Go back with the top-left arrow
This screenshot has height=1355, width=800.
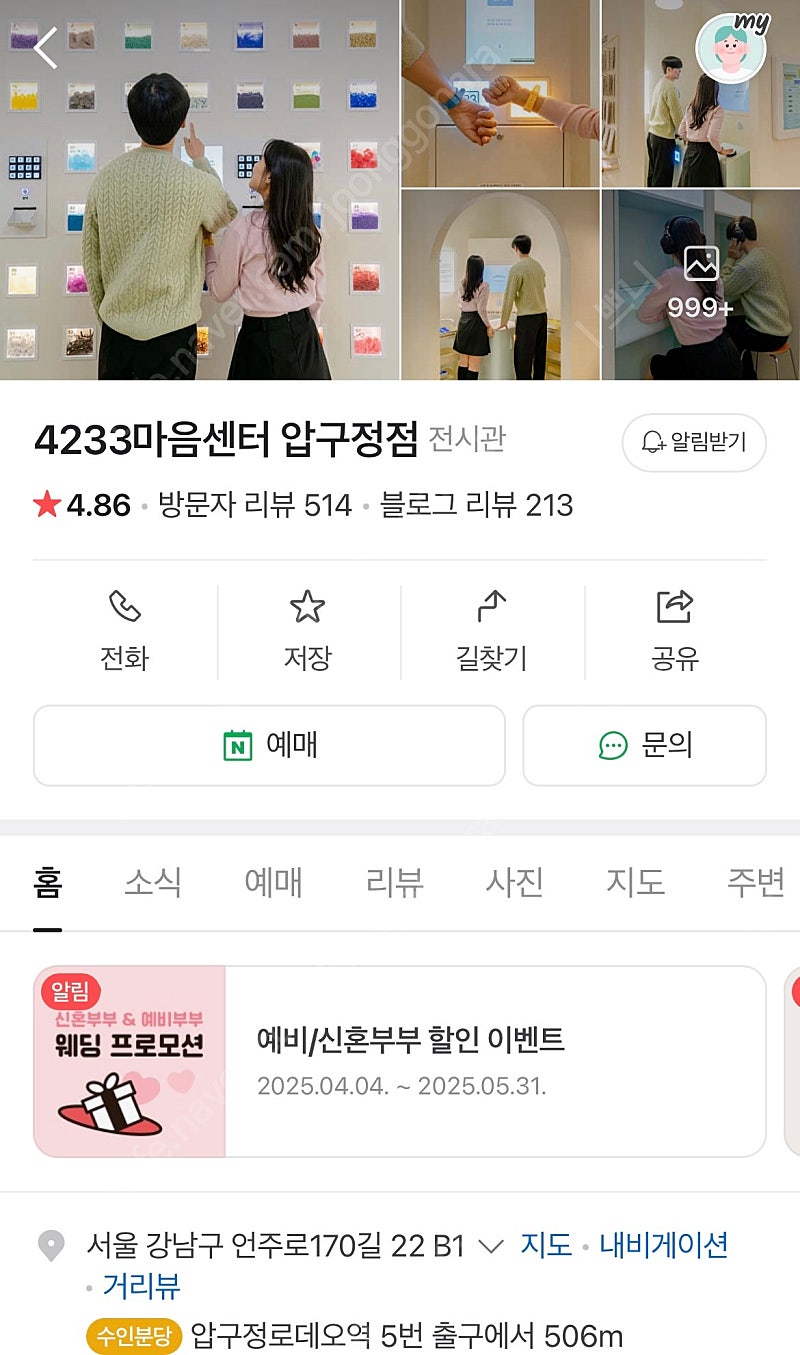tap(45, 47)
